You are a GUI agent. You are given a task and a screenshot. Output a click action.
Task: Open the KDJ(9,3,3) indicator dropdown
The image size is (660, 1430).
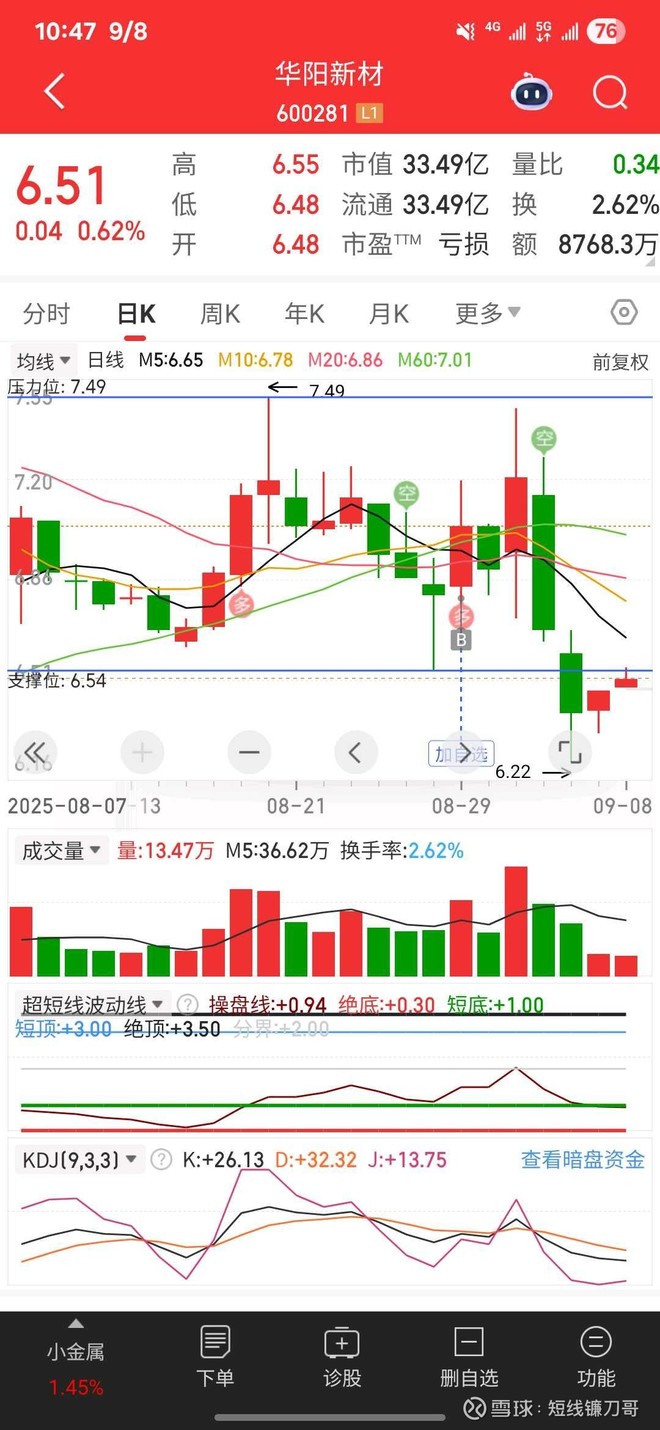[80, 1160]
